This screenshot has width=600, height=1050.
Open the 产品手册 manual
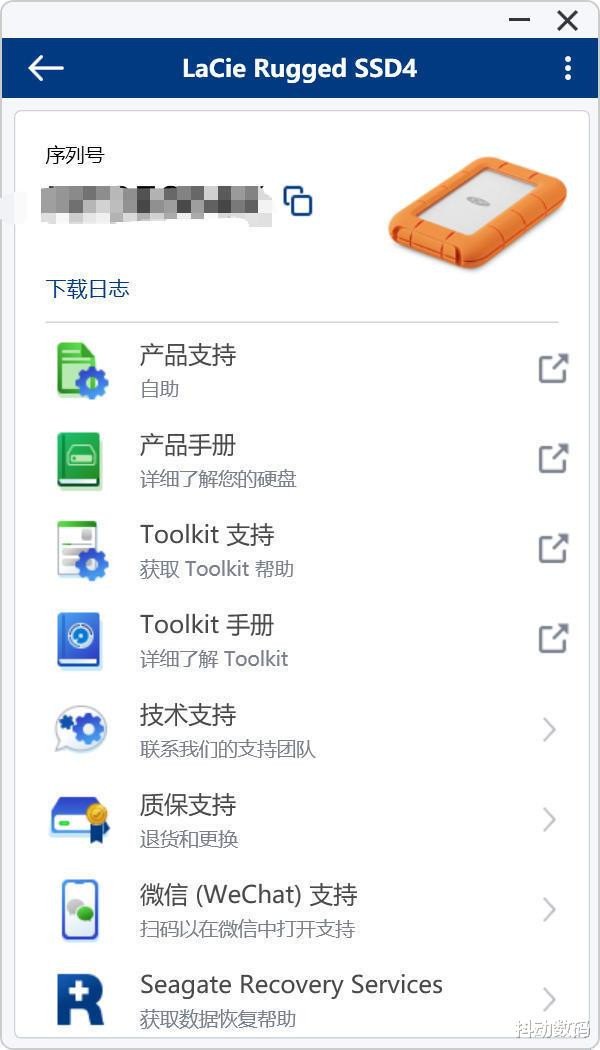coord(300,460)
